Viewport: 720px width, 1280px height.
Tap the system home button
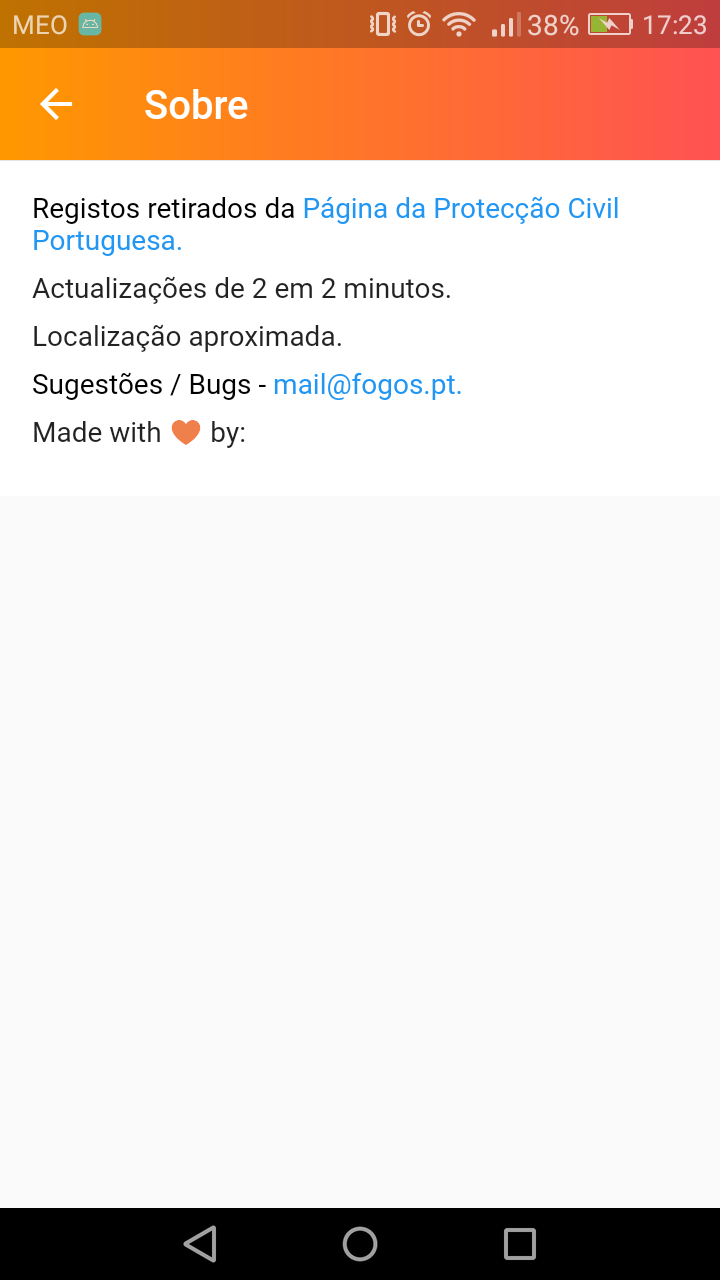[x=360, y=1244]
